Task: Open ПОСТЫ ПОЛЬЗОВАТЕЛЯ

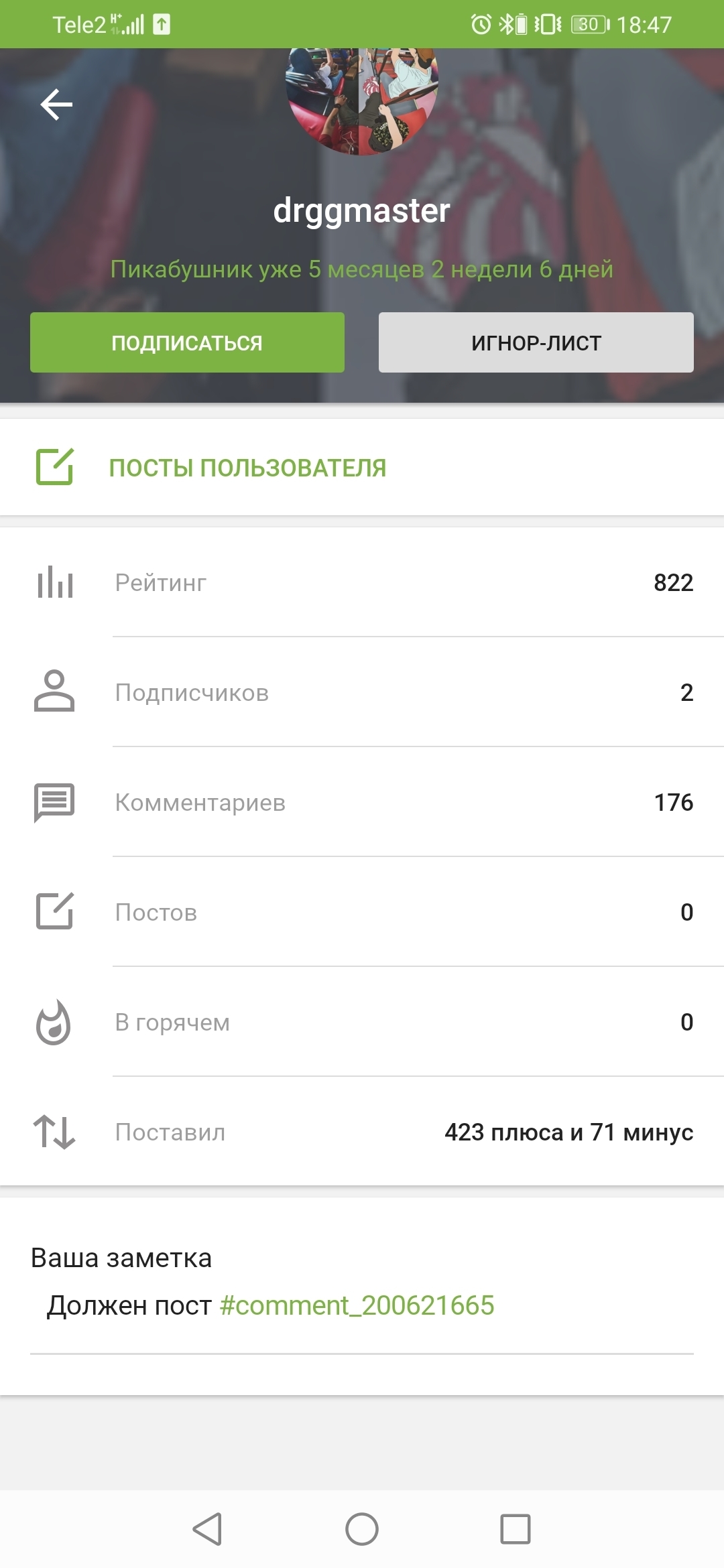Action: (x=247, y=468)
